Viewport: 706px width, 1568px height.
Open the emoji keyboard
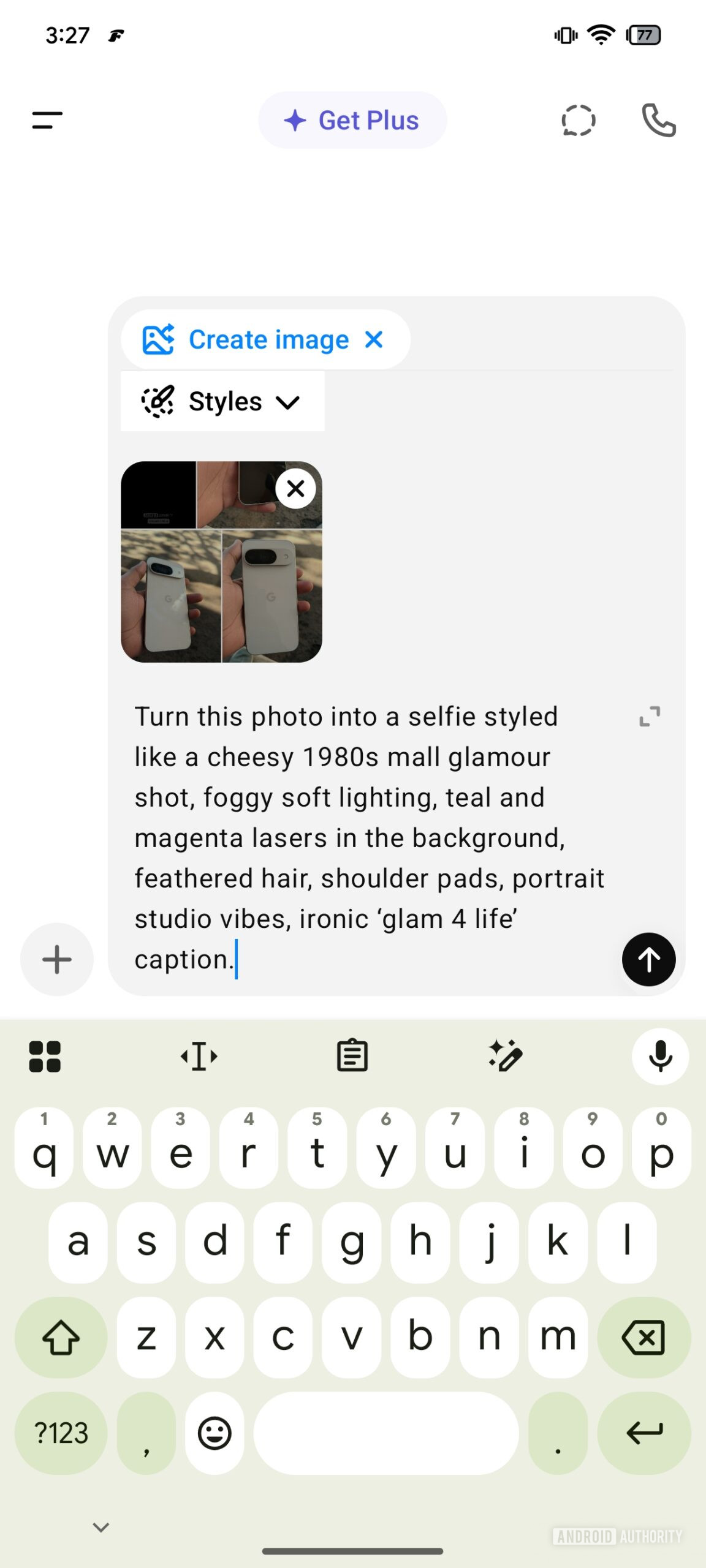214,1433
